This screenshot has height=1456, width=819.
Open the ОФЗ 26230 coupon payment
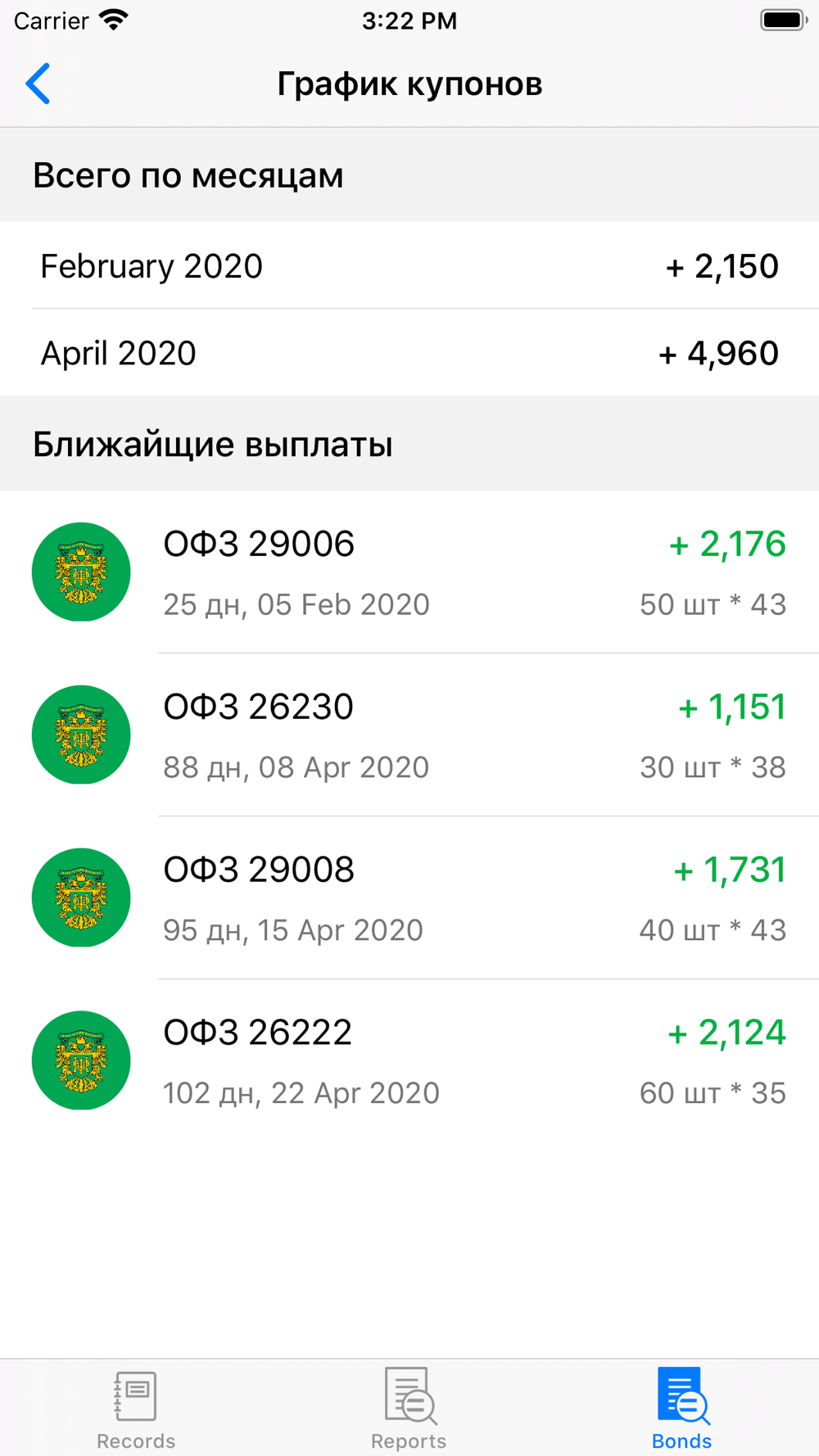click(409, 735)
